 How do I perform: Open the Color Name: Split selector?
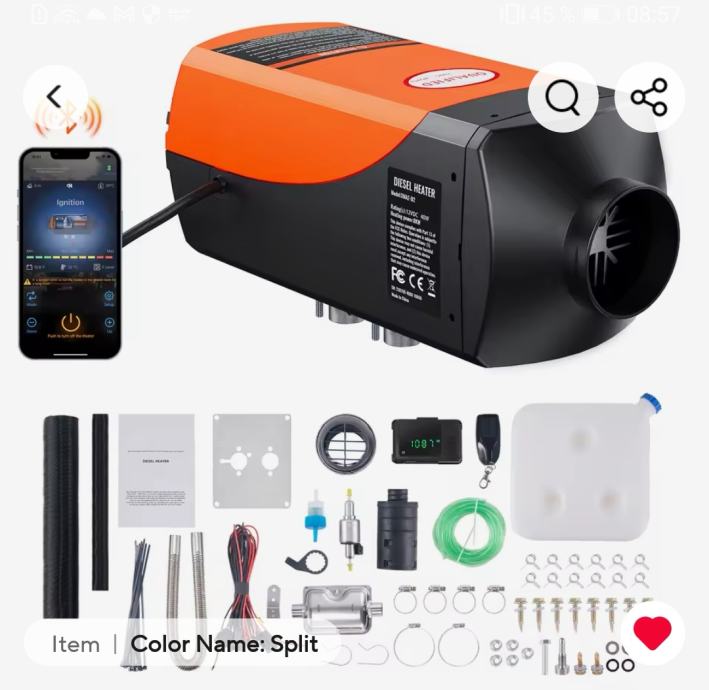pyautogui.click(x=224, y=644)
